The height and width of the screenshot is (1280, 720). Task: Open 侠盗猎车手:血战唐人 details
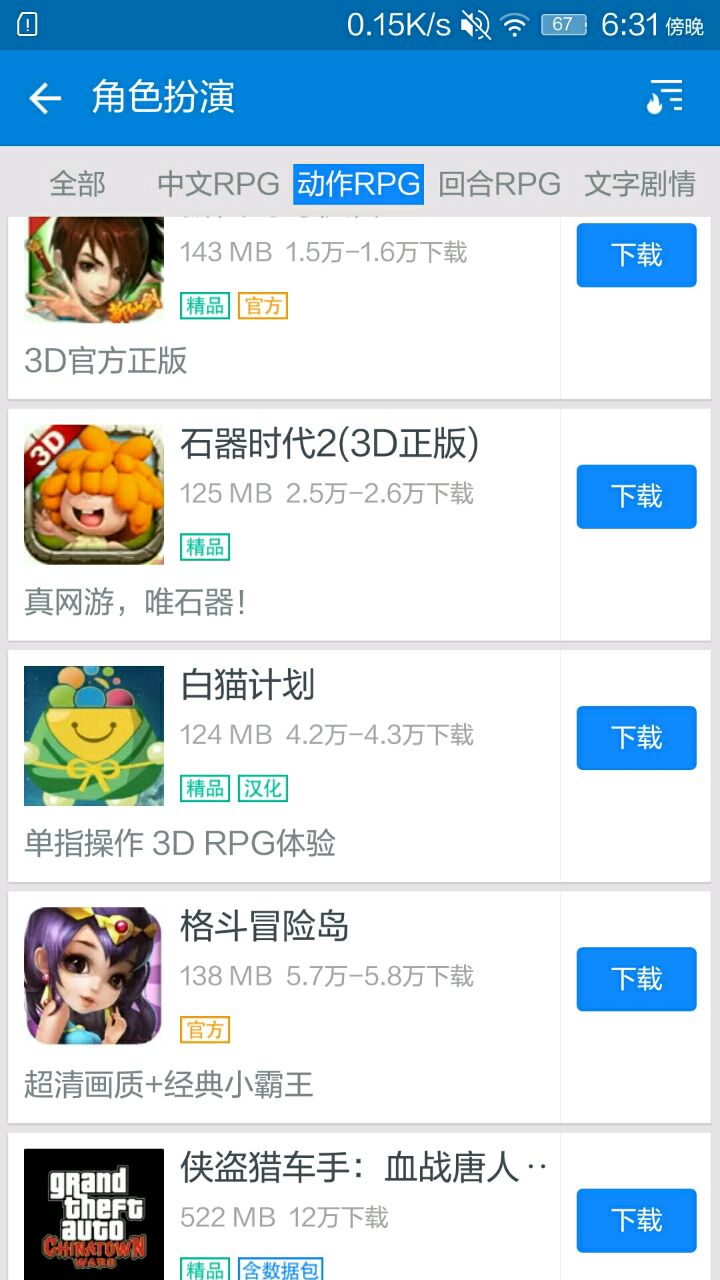pos(349,1168)
